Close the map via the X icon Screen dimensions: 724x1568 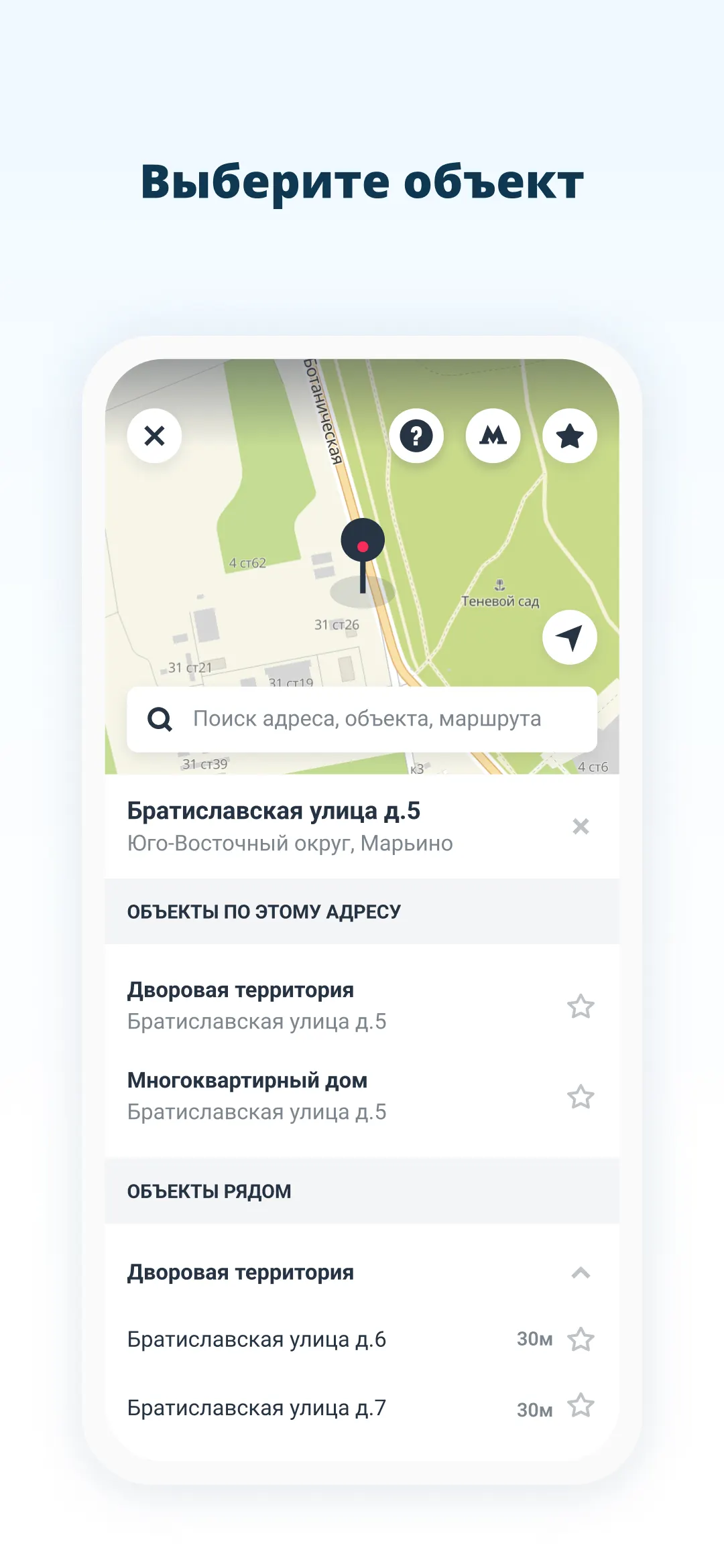[x=154, y=435]
